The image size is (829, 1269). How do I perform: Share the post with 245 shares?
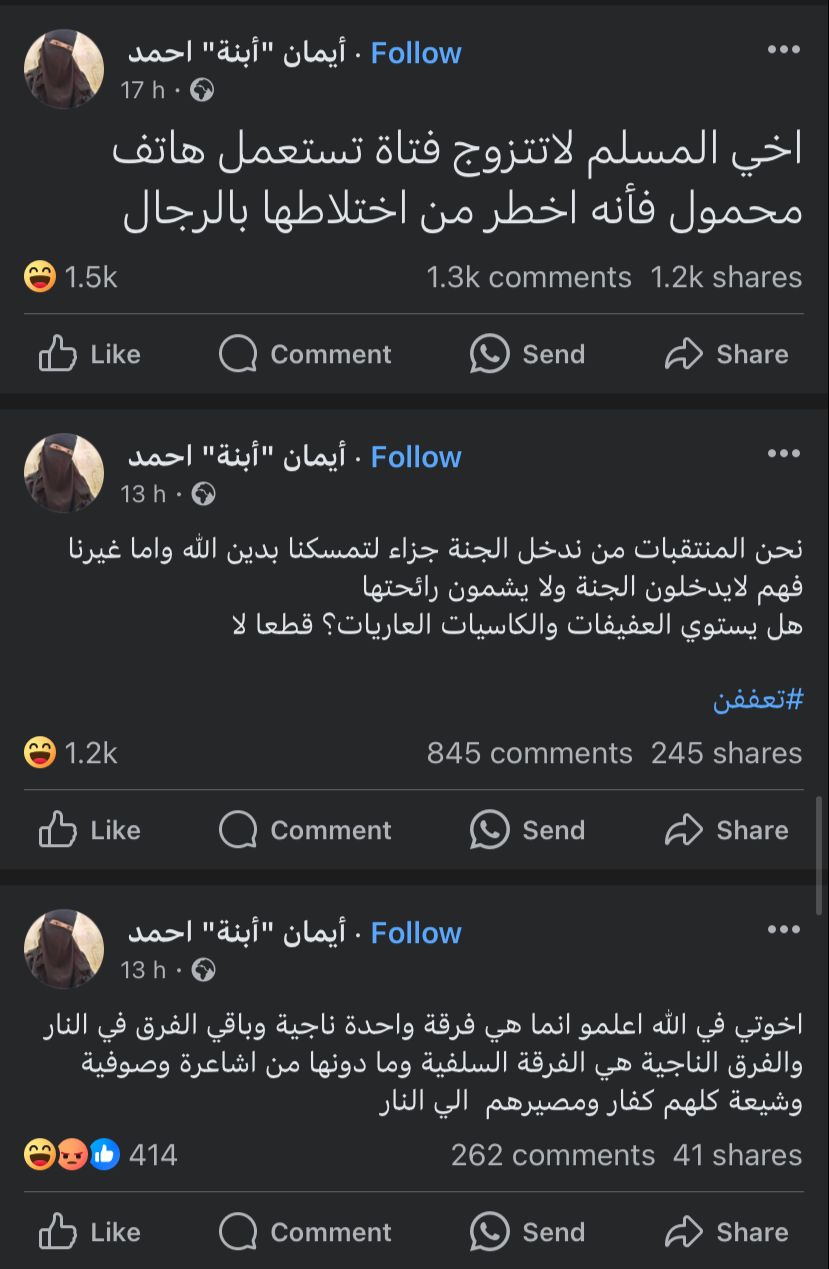(x=726, y=830)
